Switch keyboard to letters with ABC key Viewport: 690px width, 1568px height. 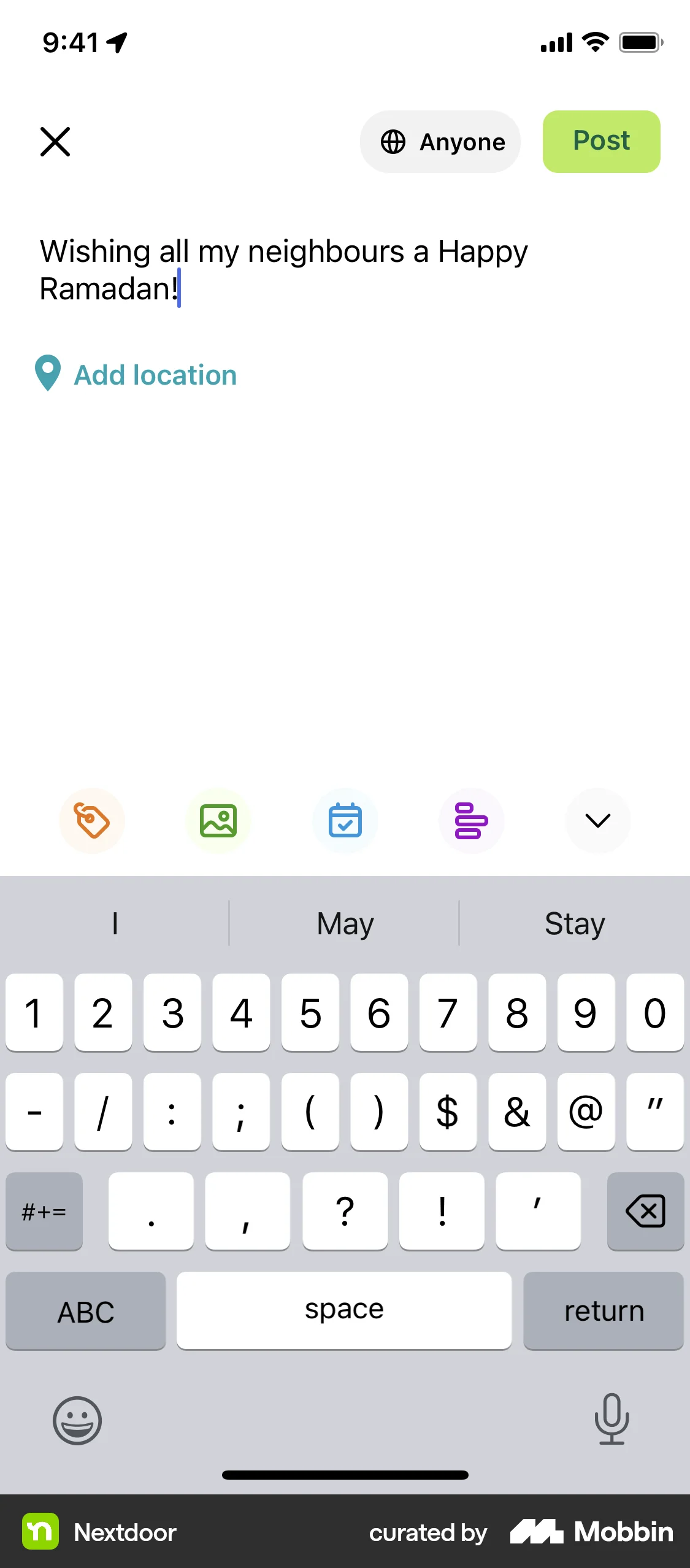pos(85,1310)
